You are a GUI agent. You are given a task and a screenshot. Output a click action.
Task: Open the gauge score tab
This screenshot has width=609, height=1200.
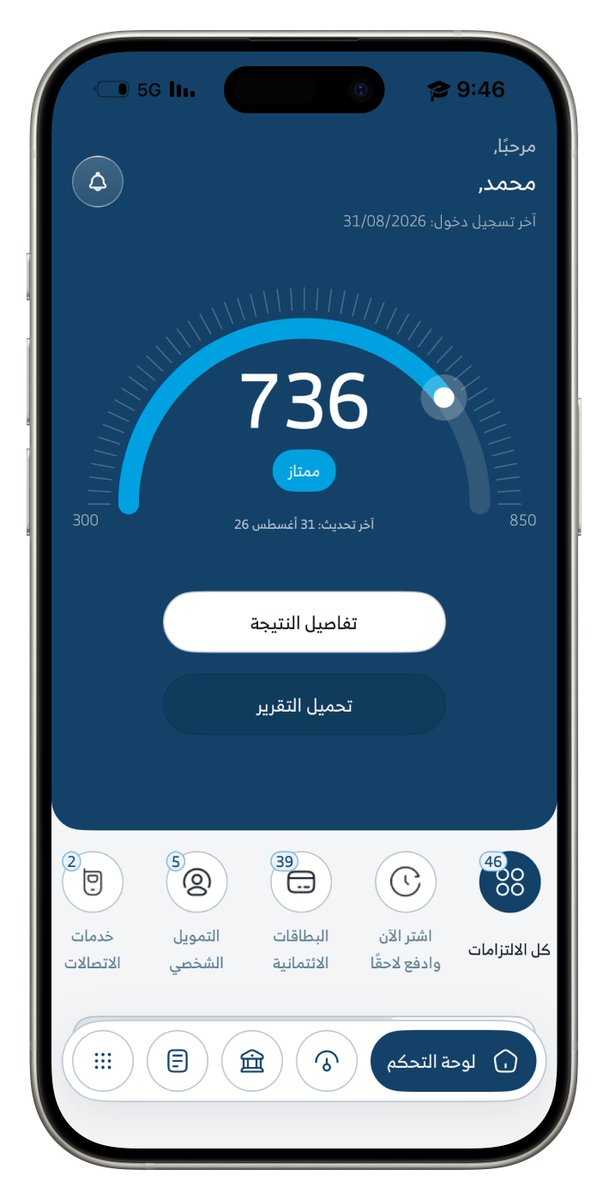point(327,1061)
